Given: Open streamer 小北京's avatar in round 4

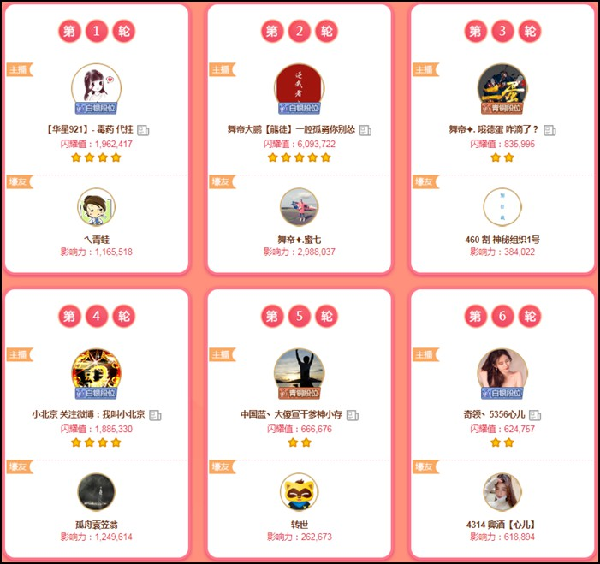Looking at the screenshot, I should 97,371.
